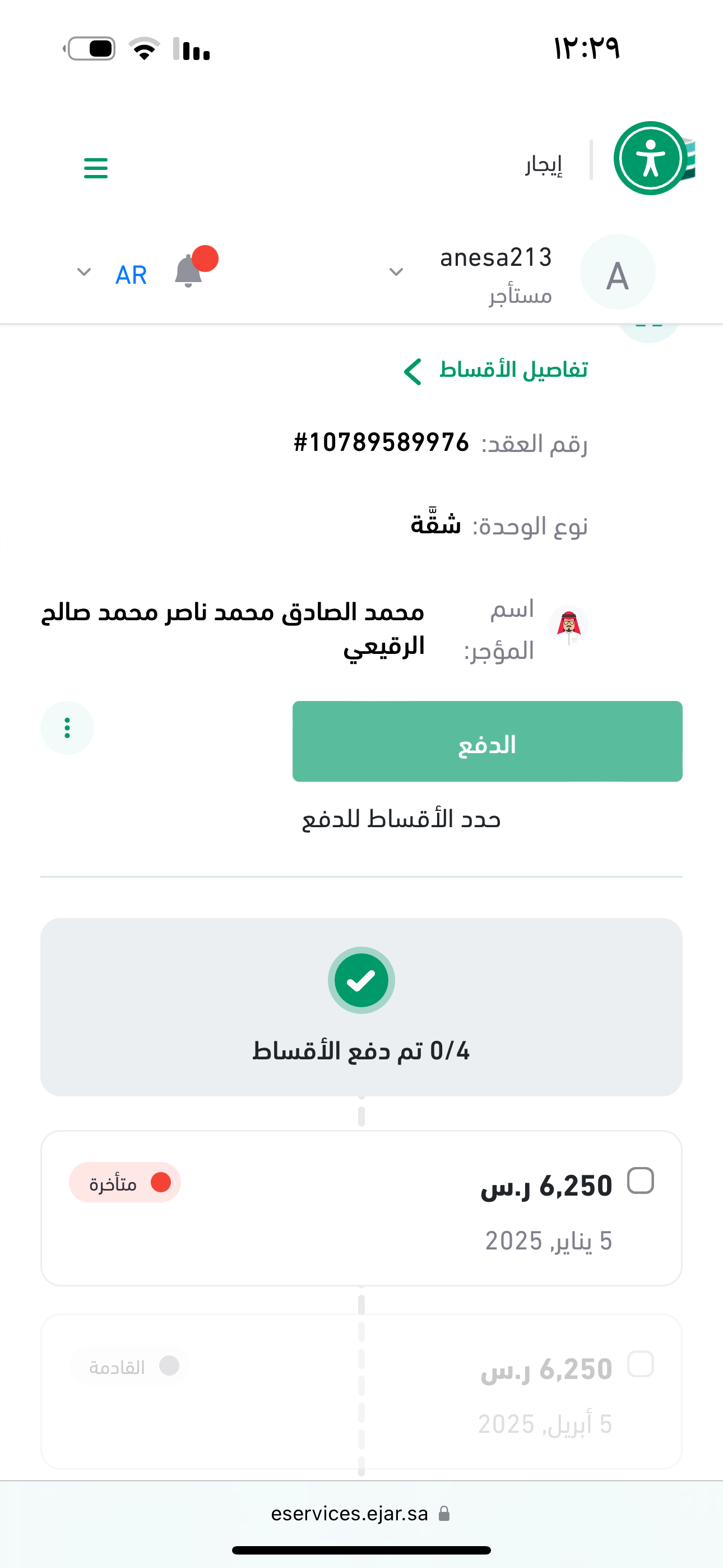The image size is (723, 1568).
Task: Open the three-dot options menu
Action: pos(67,728)
